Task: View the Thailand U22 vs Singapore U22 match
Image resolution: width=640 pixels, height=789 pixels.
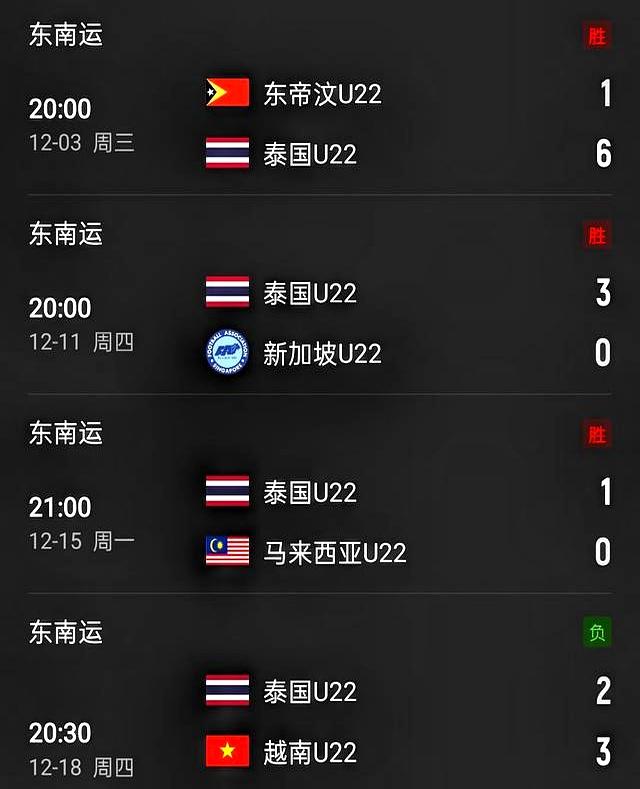Action: [320, 323]
